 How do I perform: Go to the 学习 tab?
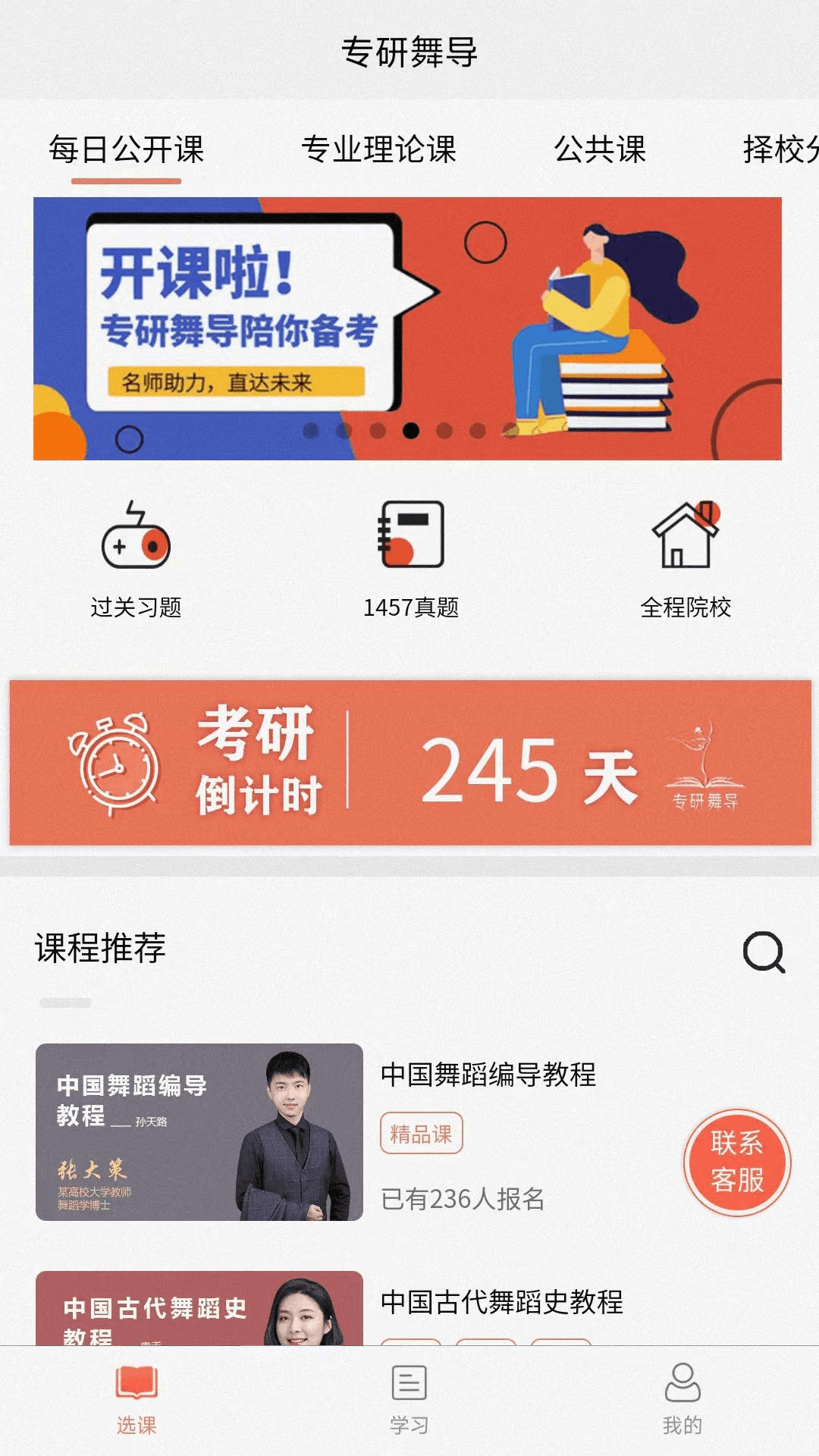click(409, 1400)
